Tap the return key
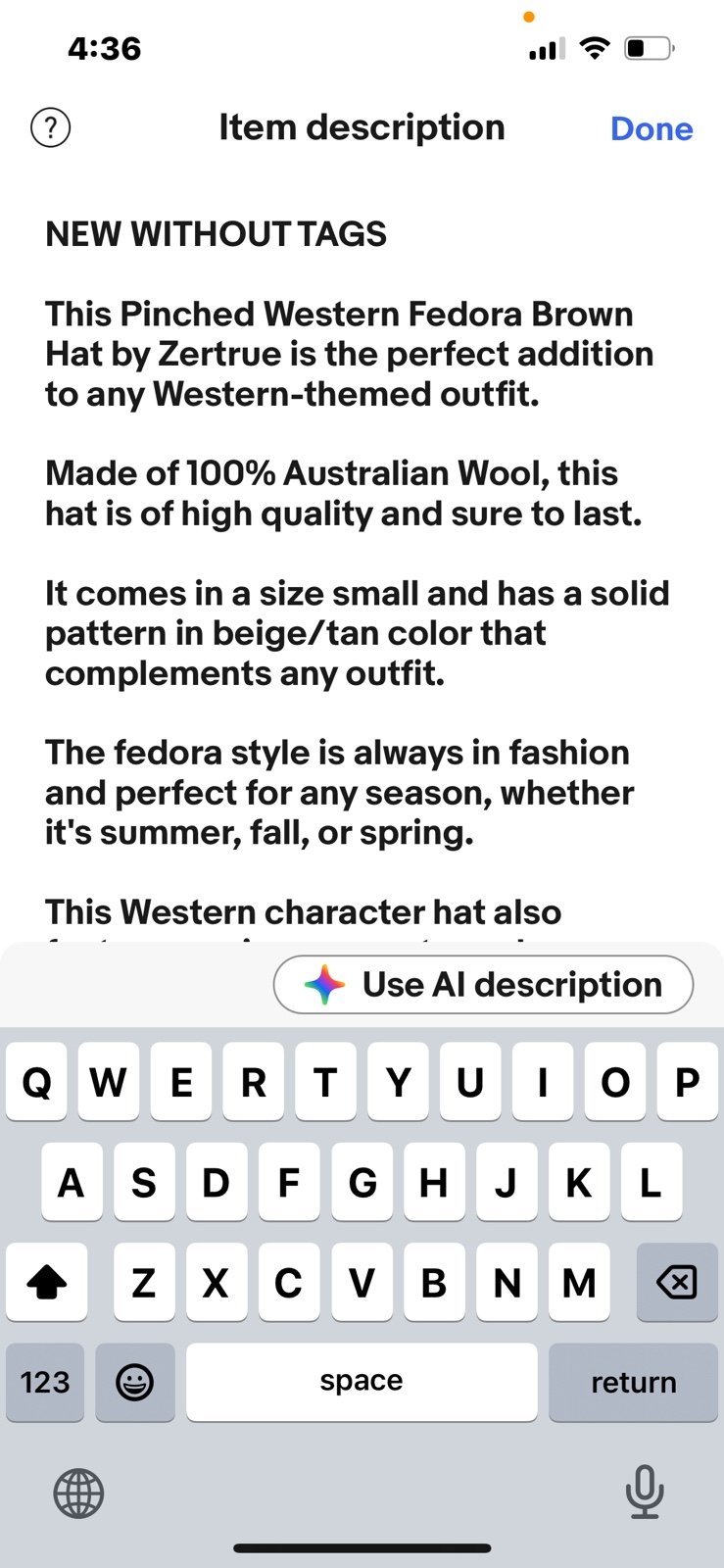This screenshot has height=1568, width=724. click(x=633, y=1382)
